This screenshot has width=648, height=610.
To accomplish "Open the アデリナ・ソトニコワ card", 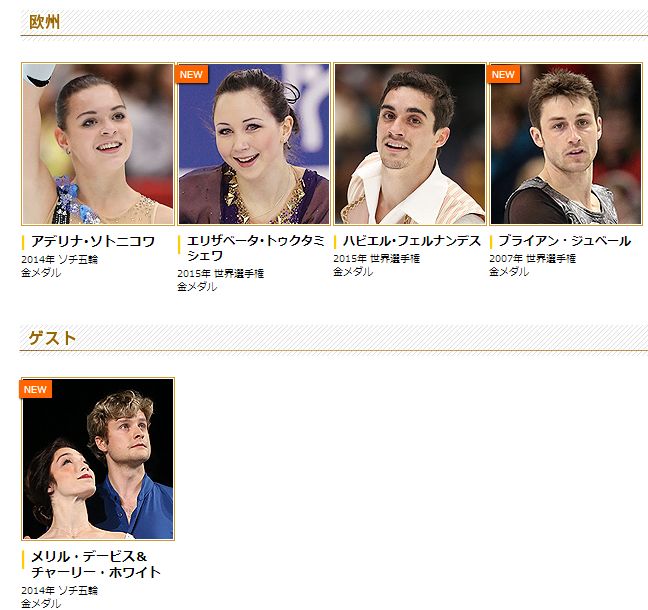I will pyautogui.click(x=97, y=144).
